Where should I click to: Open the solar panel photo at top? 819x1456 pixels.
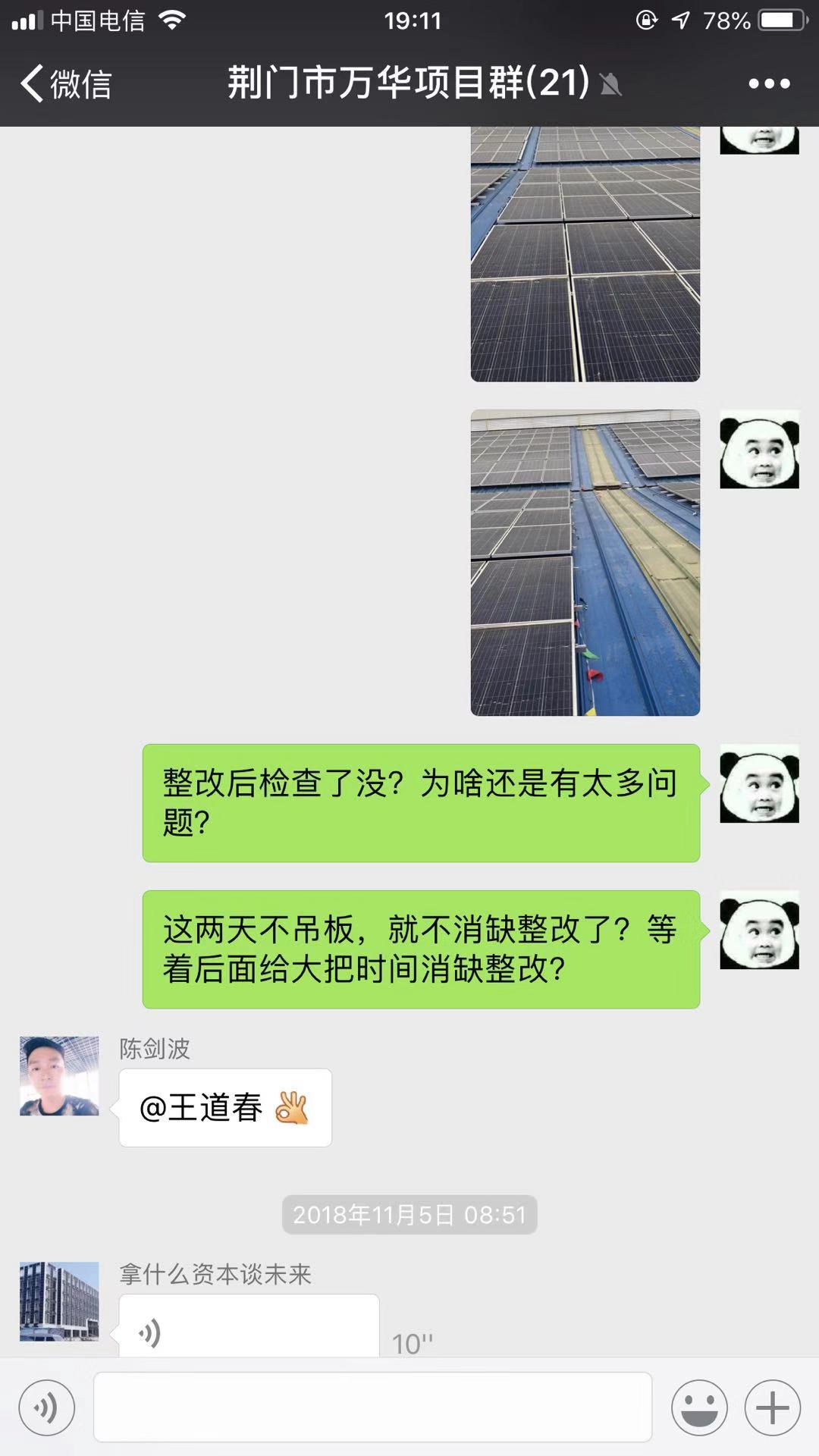click(585, 254)
